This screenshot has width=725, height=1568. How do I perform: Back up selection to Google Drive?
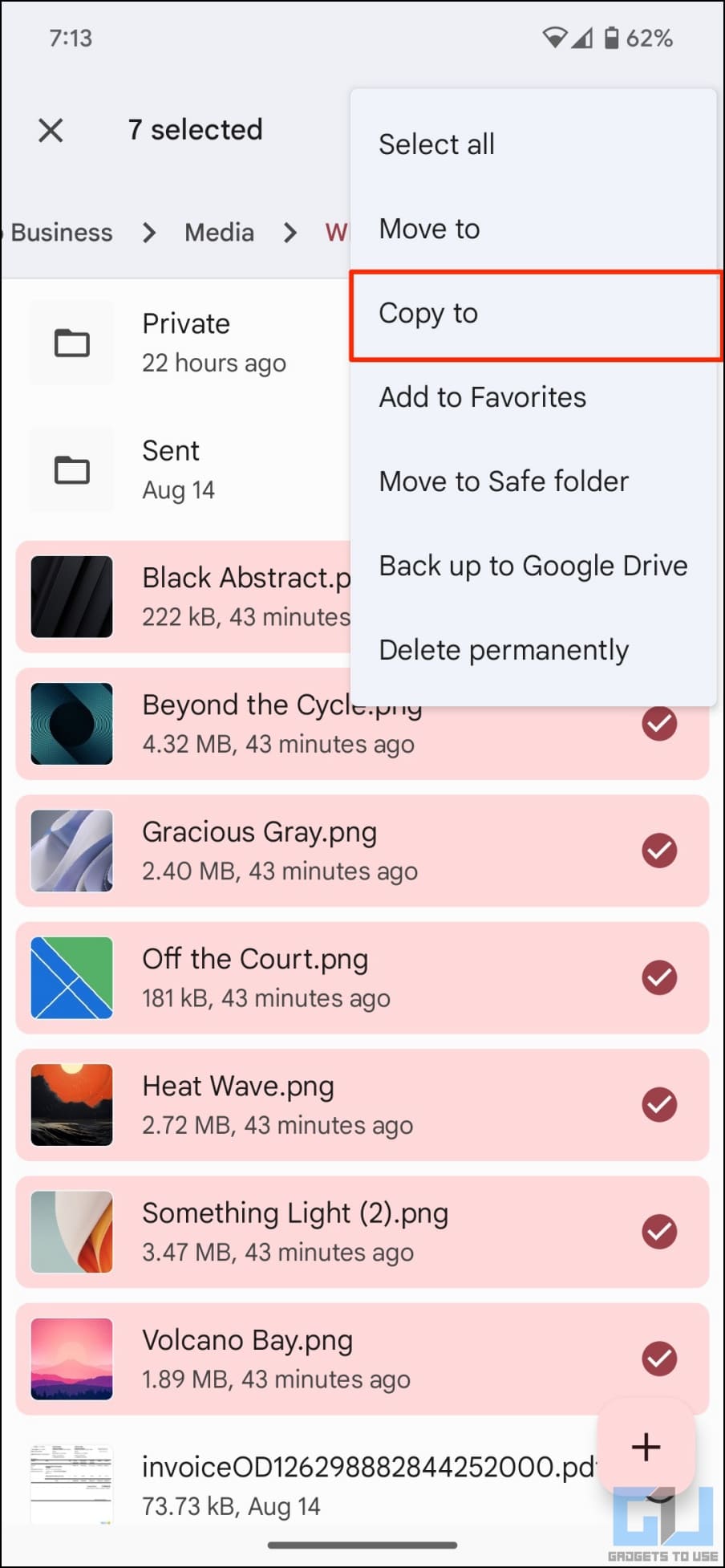point(533,566)
